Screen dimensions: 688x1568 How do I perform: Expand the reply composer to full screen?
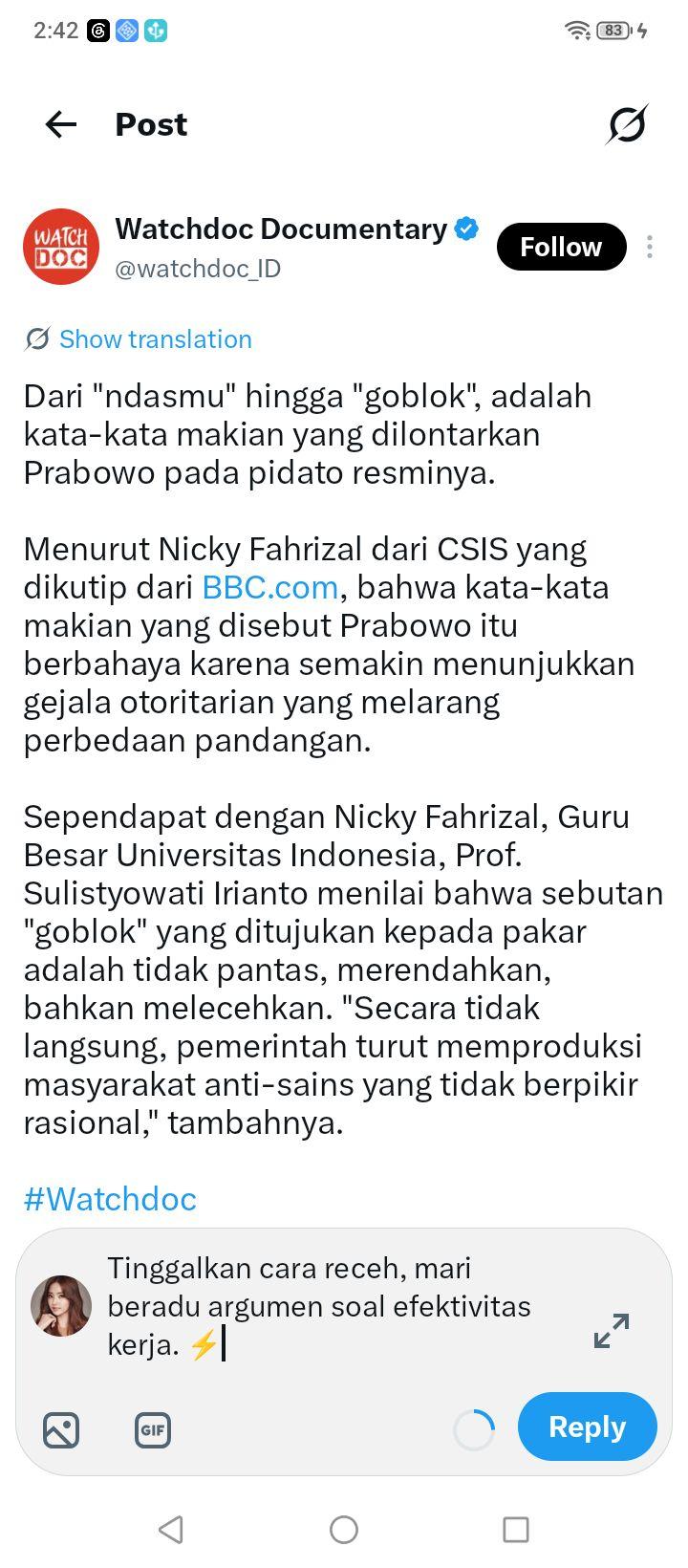point(612,1330)
